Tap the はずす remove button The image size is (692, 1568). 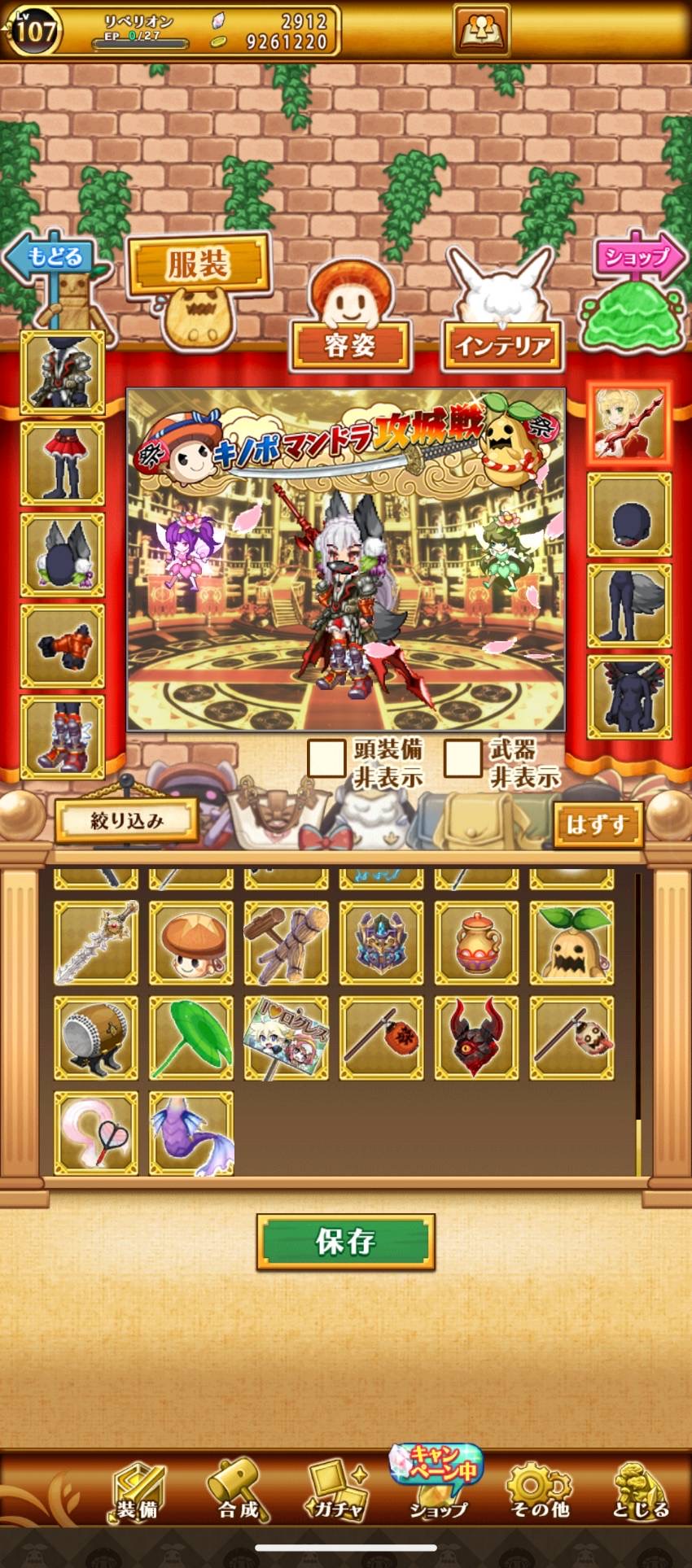[598, 824]
